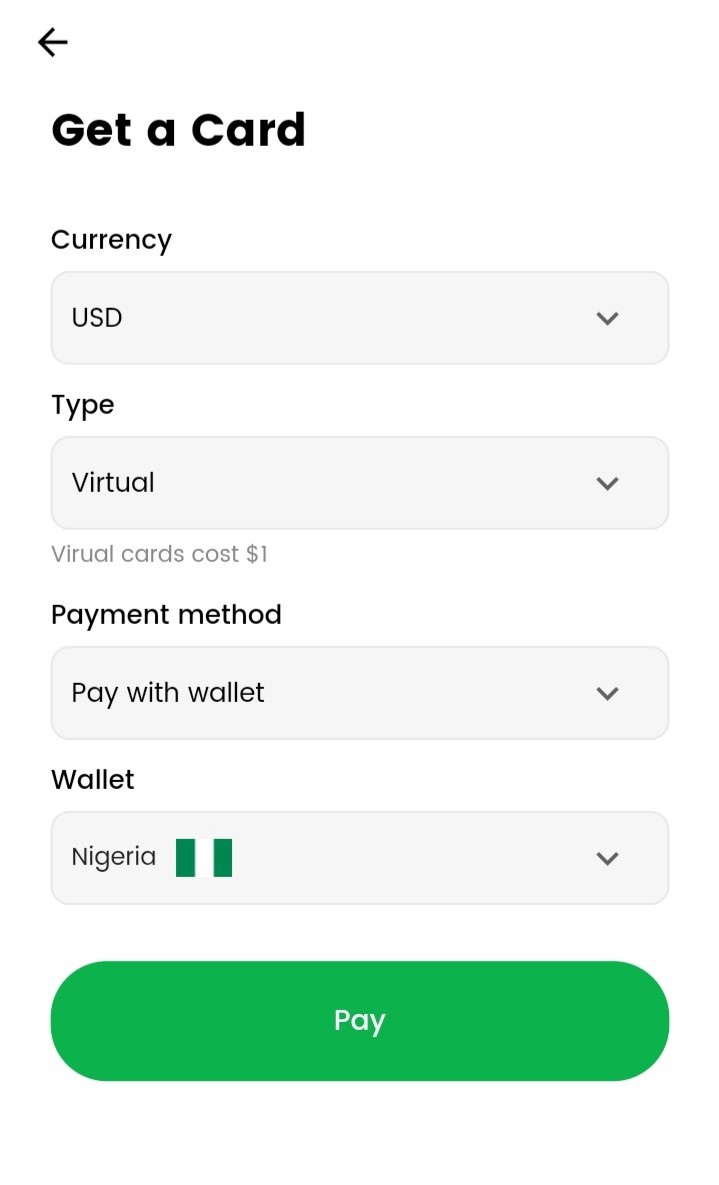Image resolution: width=719 pixels, height=1185 pixels.
Task: Change the Pay with wallet payment method
Action: click(360, 693)
